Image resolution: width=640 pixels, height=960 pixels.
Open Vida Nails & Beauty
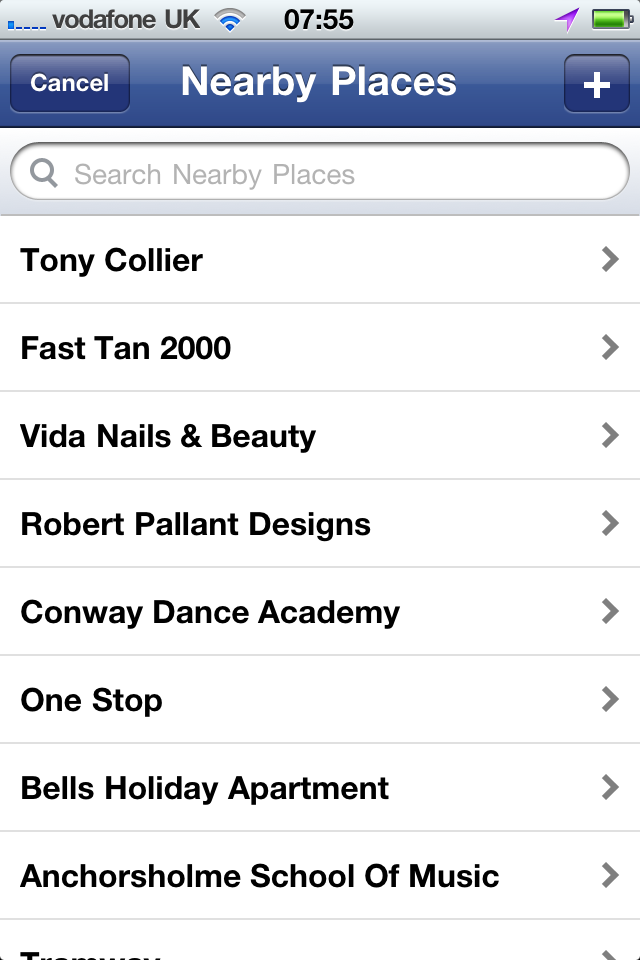320,436
